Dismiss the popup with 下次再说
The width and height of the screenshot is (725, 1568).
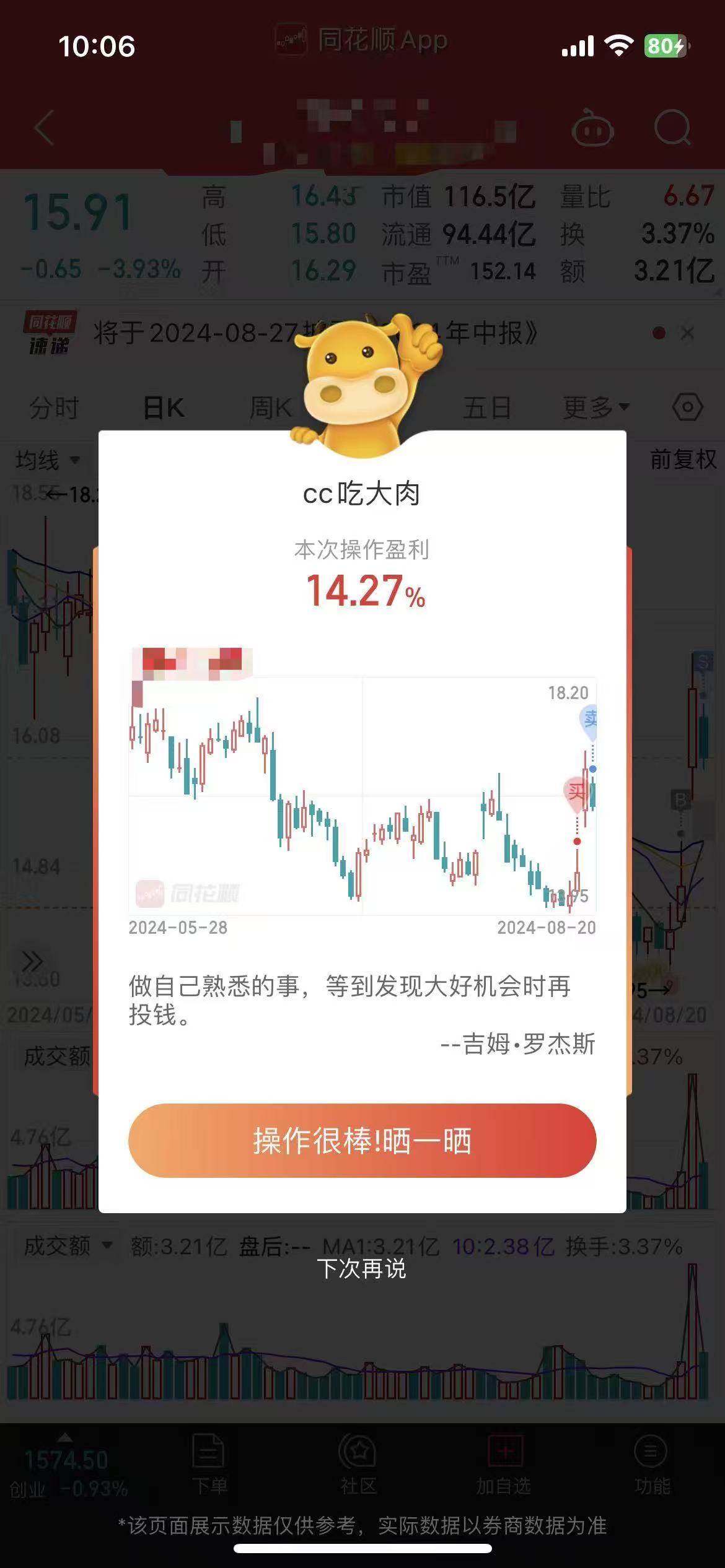point(362,1268)
